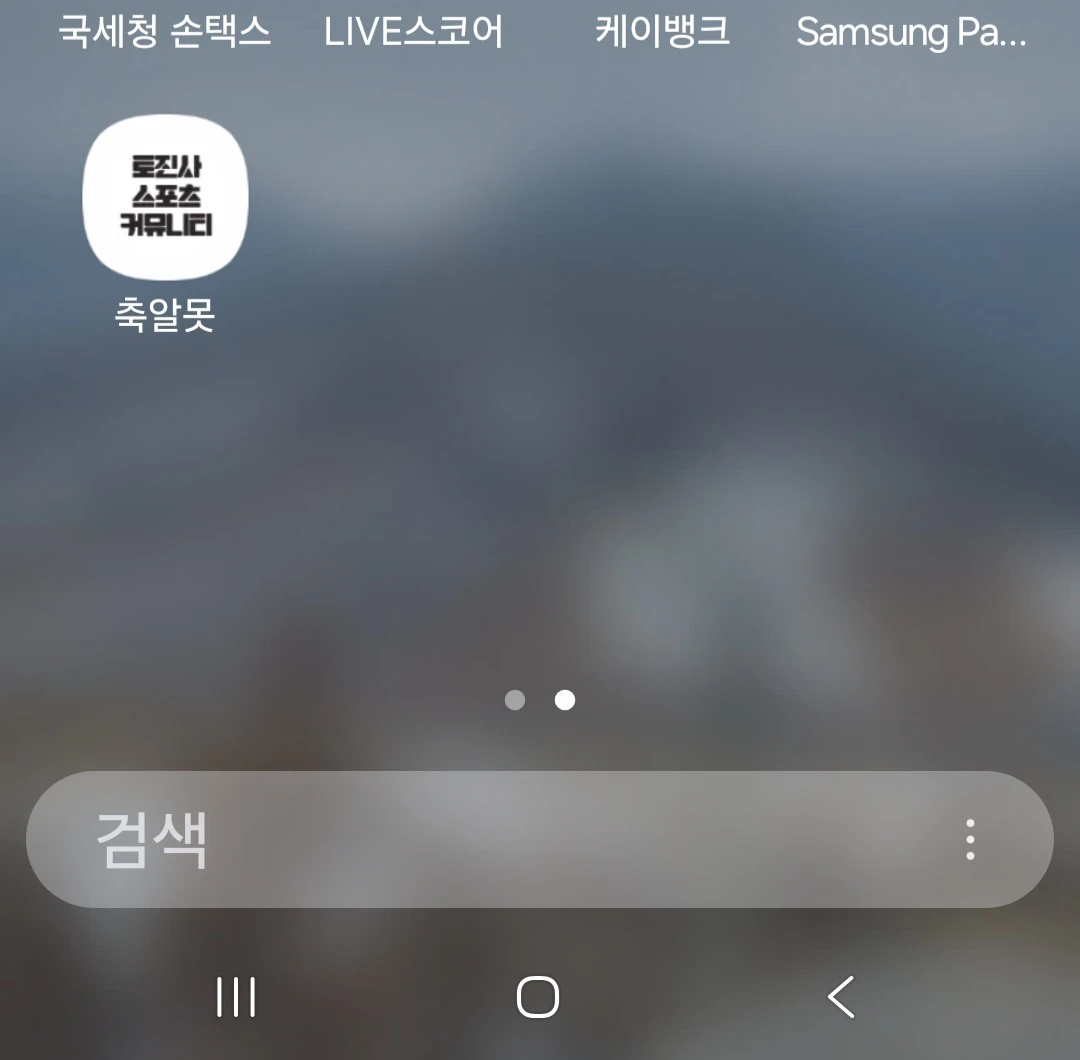
Task: Go to the home screen
Action: point(538,997)
